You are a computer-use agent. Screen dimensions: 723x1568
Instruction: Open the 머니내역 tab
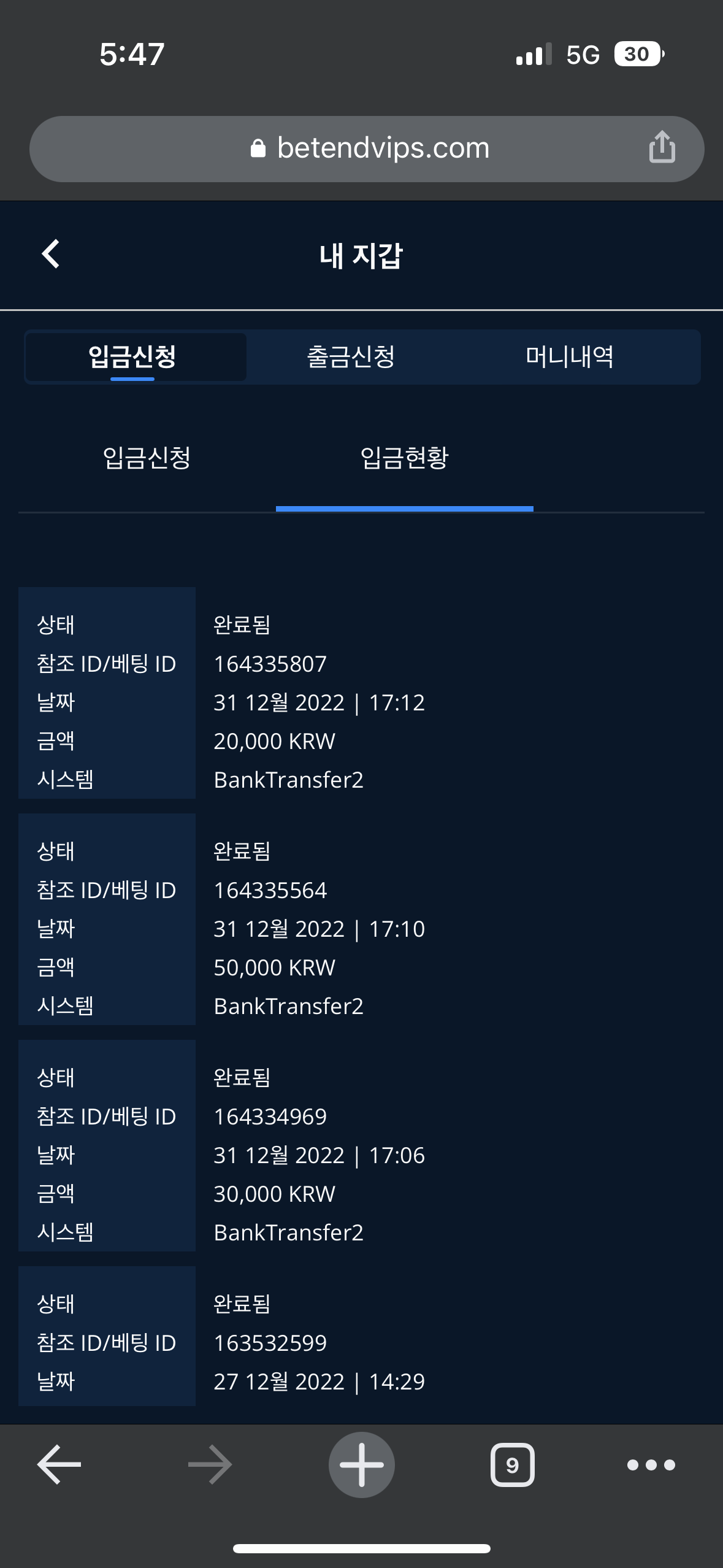569,357
